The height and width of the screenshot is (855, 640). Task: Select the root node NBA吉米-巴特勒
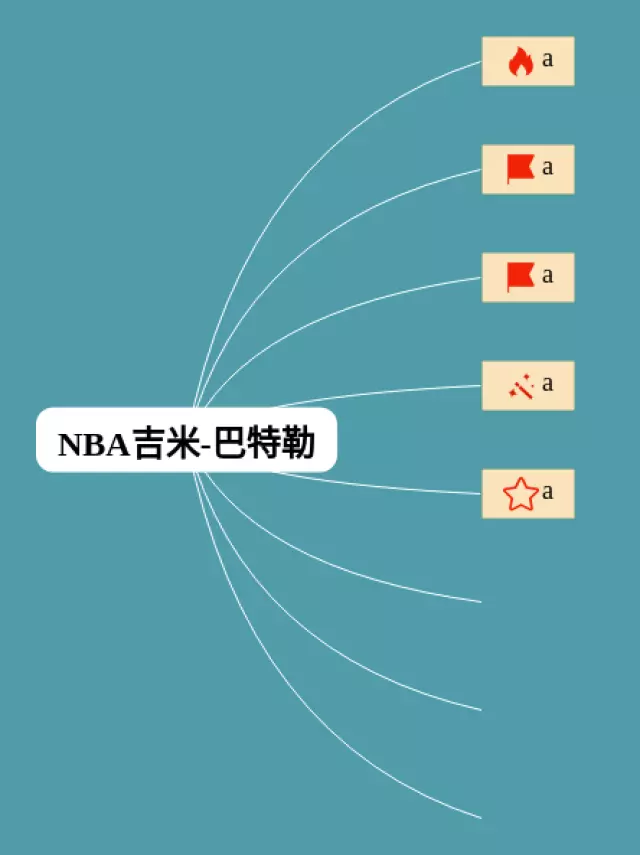tap(187, 440)
